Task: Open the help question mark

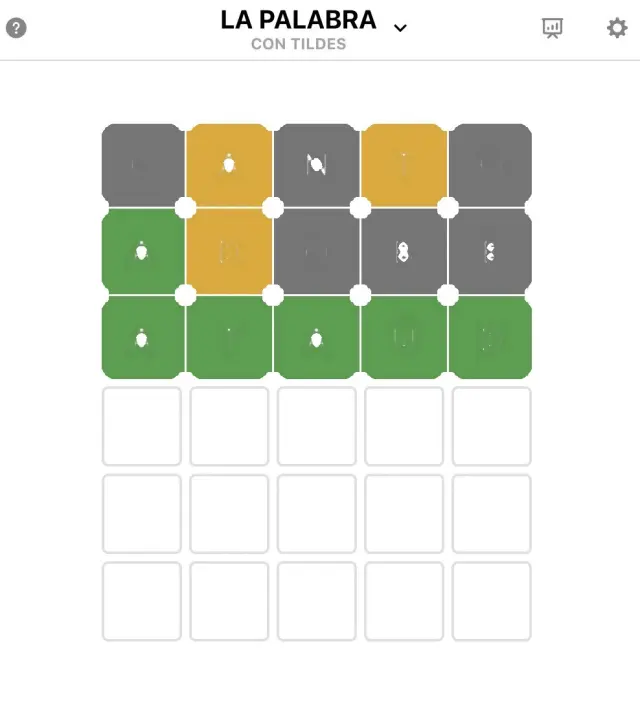Action: coord(16,28)
